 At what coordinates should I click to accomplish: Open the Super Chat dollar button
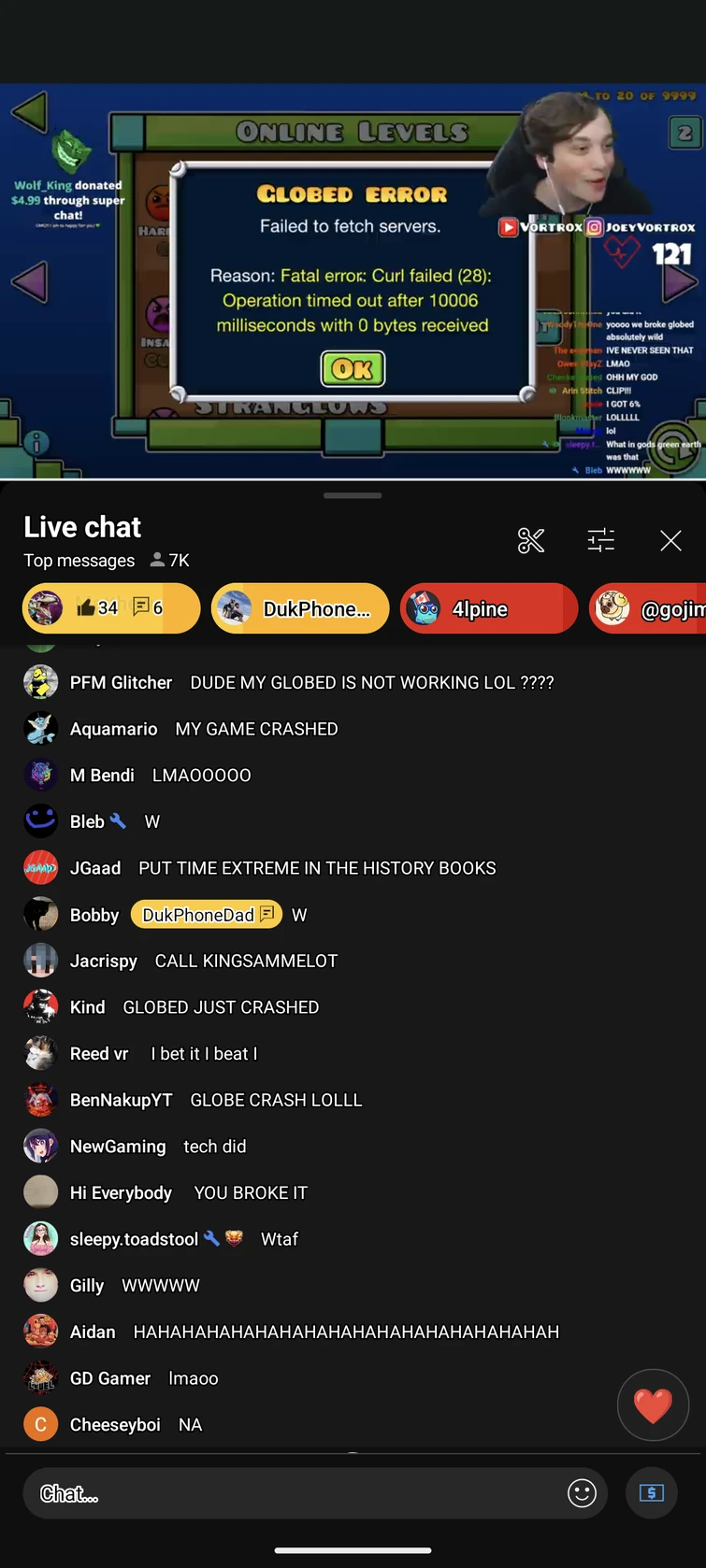[x=652, y=1493]
